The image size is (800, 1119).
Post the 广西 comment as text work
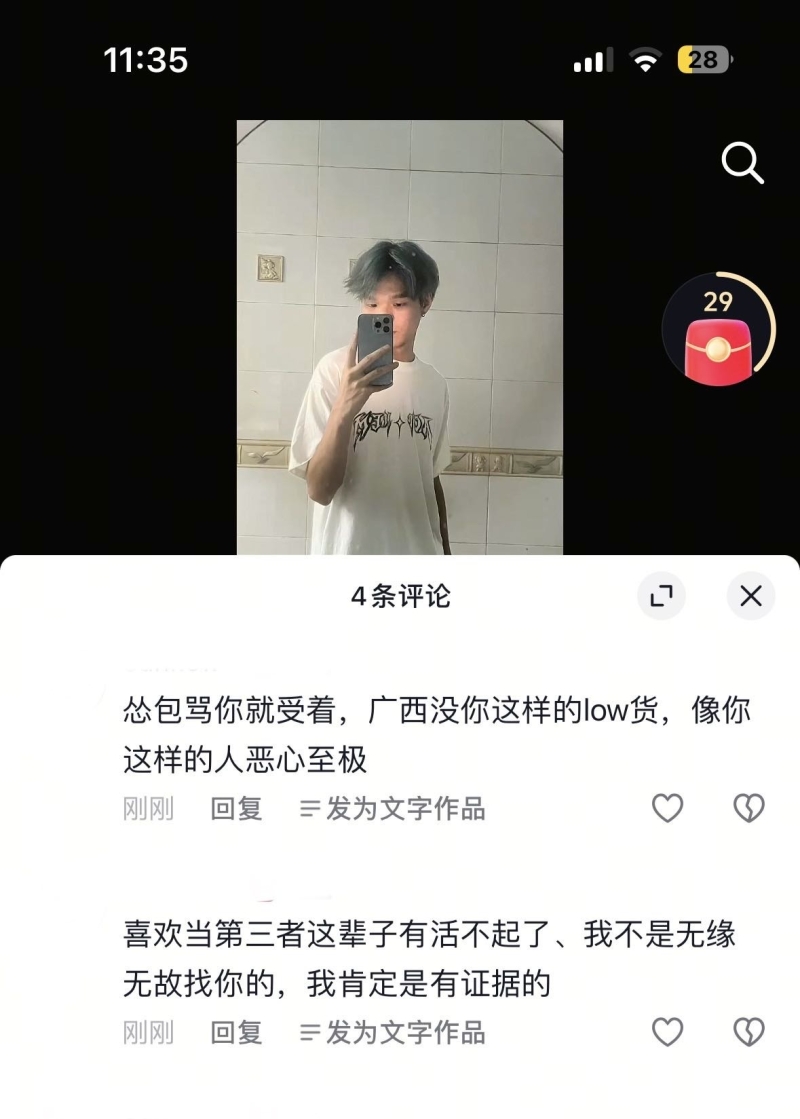[x=393, y=808]
